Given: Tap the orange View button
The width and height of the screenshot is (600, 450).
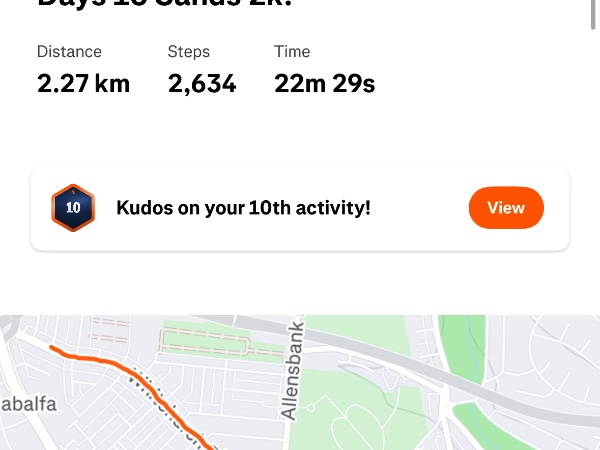Looking at the screenshot, I should click(505, 208).
